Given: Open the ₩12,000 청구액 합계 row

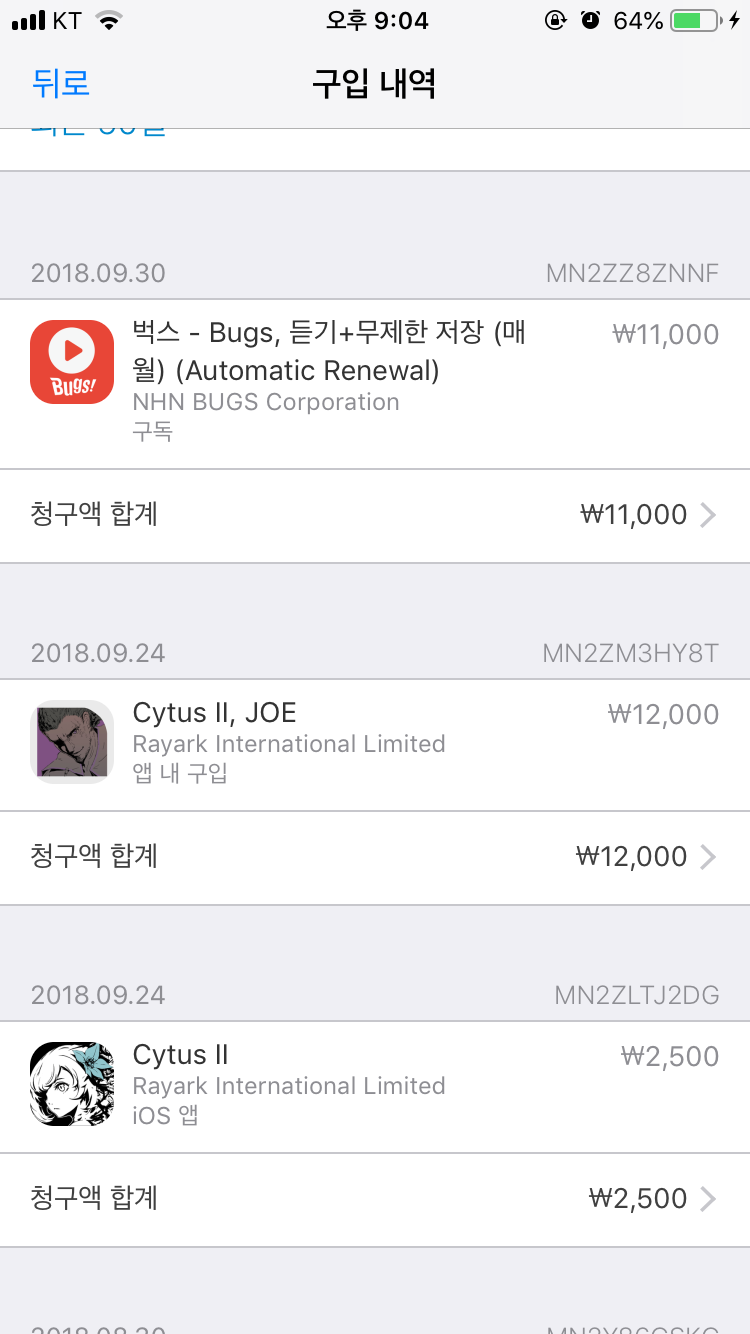Looking at the screenshot, I should click(x=375, y=857).
